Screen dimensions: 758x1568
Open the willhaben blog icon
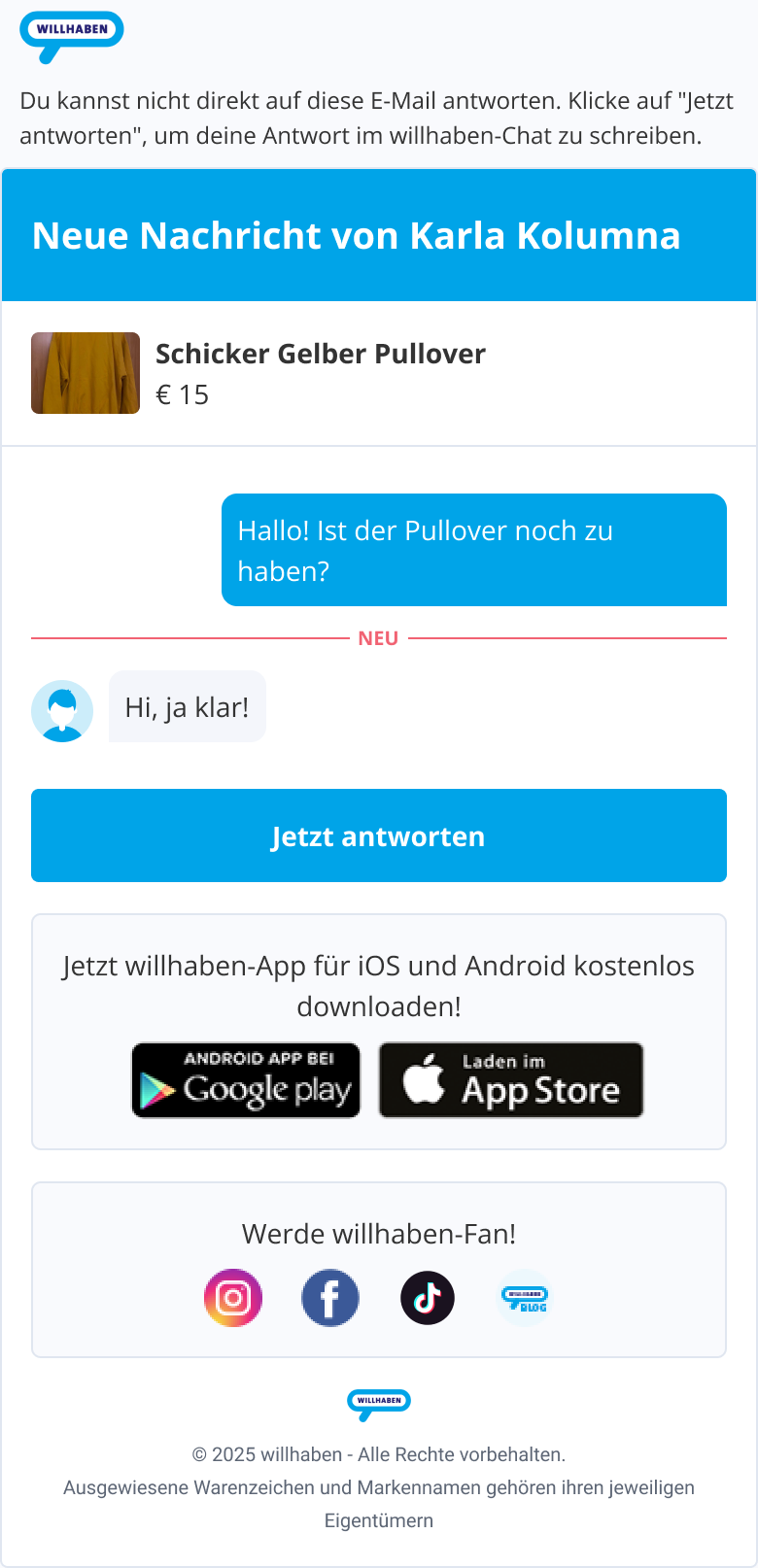click(x=525, y=1298)
